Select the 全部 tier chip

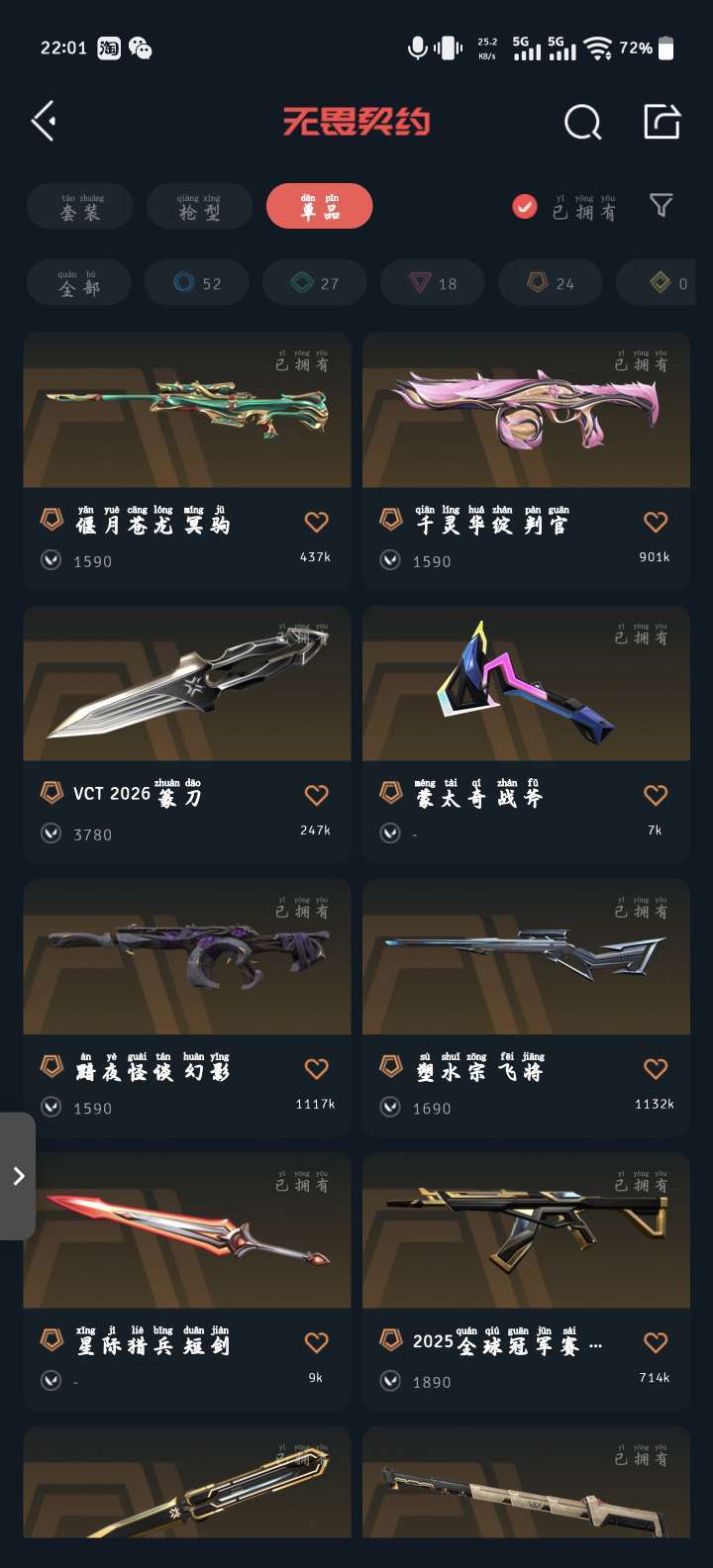79,283
